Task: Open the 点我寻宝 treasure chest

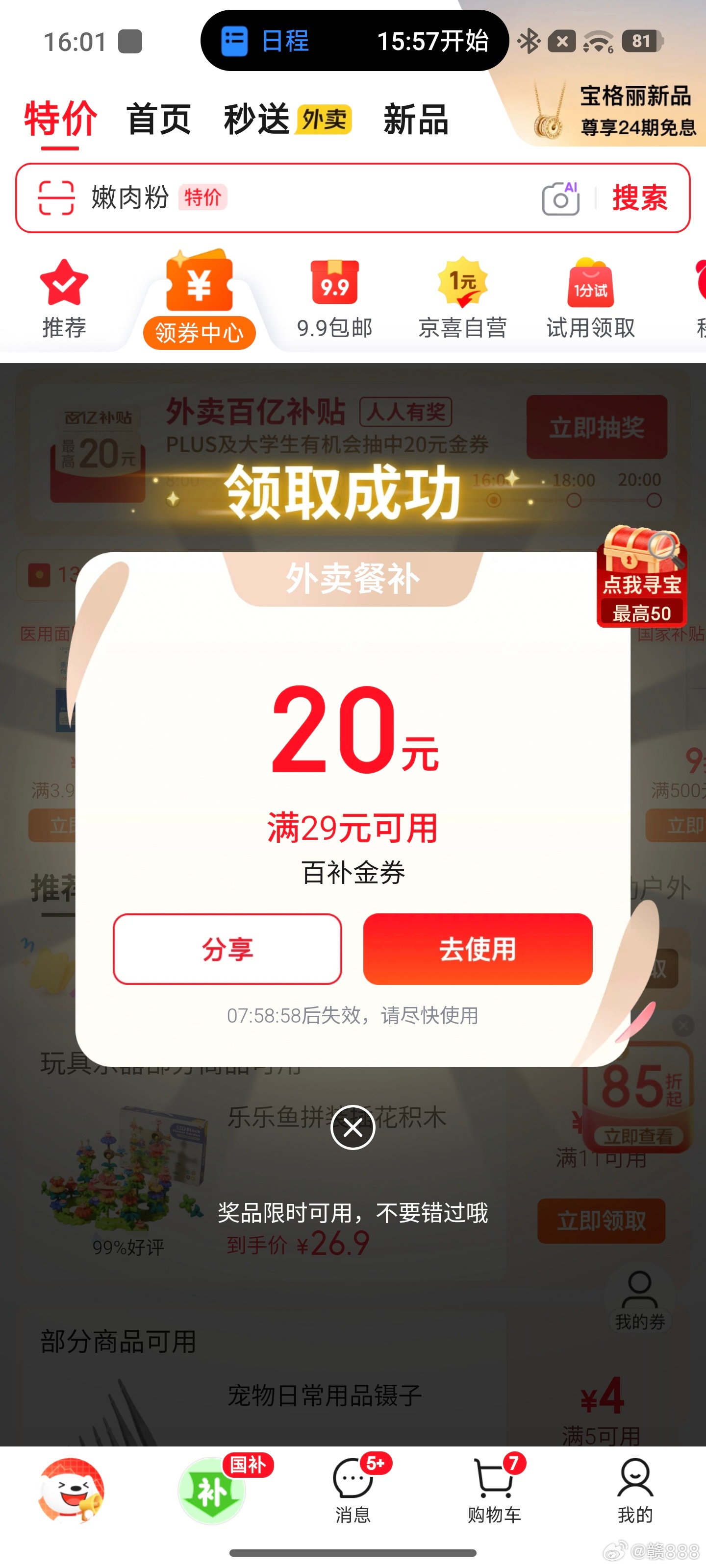Action: click(x=642, y=576)
